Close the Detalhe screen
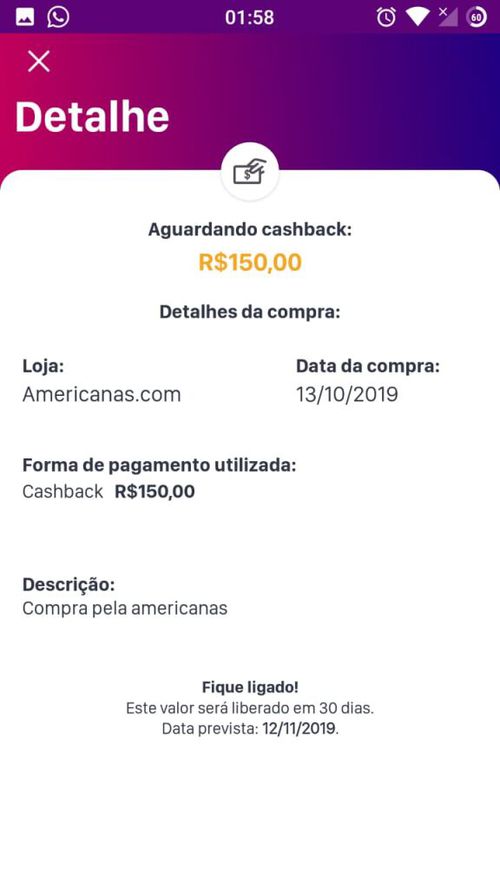Viewport: 500px width, 889px height. point(39,61)
